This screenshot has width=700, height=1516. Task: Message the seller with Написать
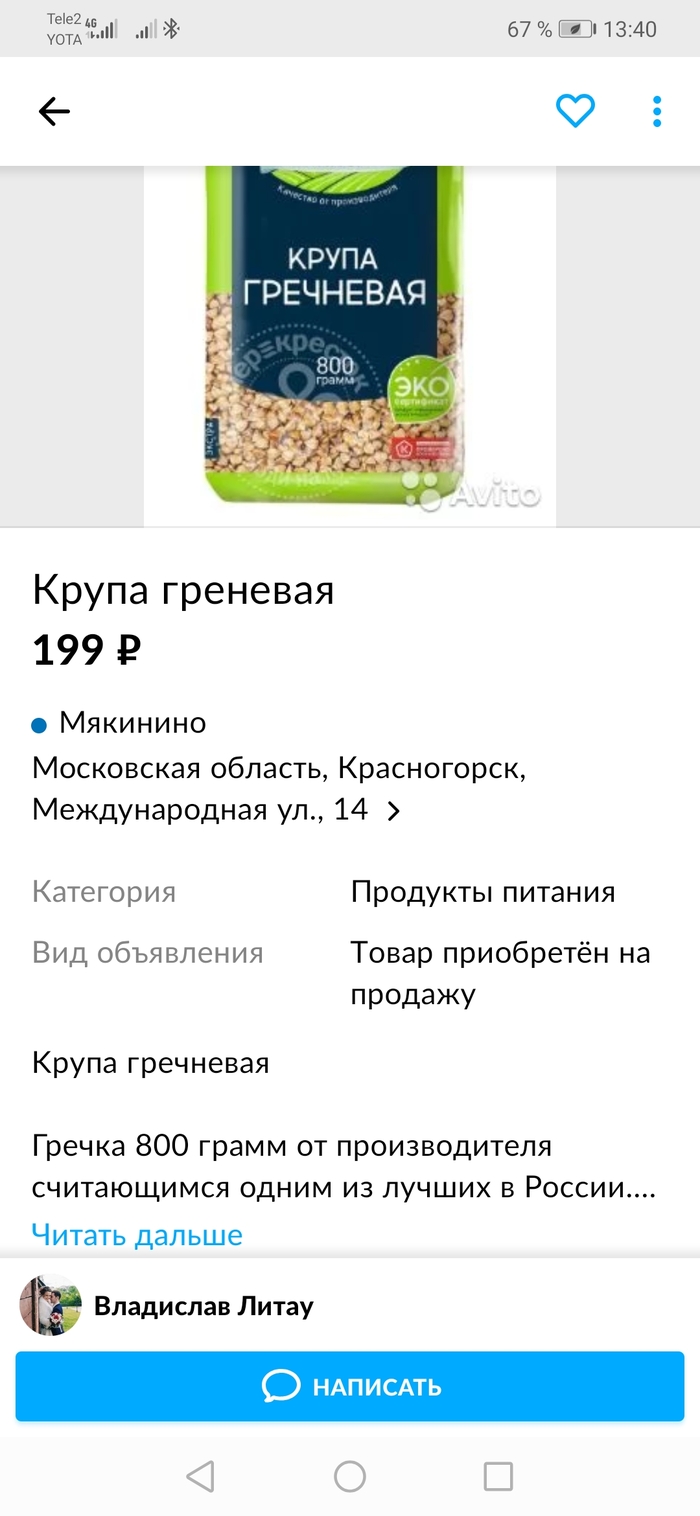350,1387
